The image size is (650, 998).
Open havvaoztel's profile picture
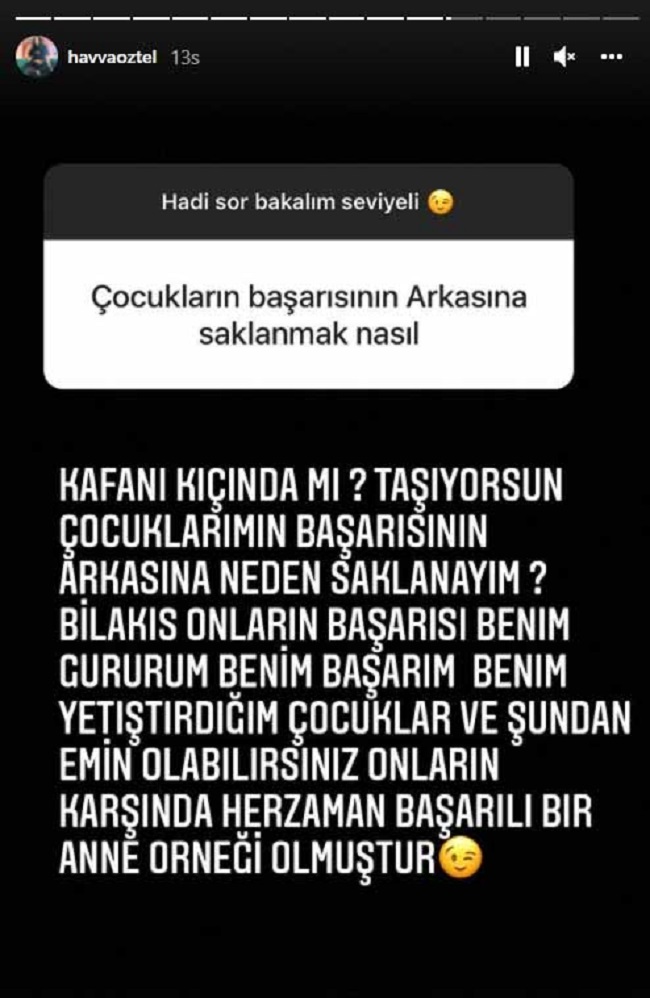point(36,58)
